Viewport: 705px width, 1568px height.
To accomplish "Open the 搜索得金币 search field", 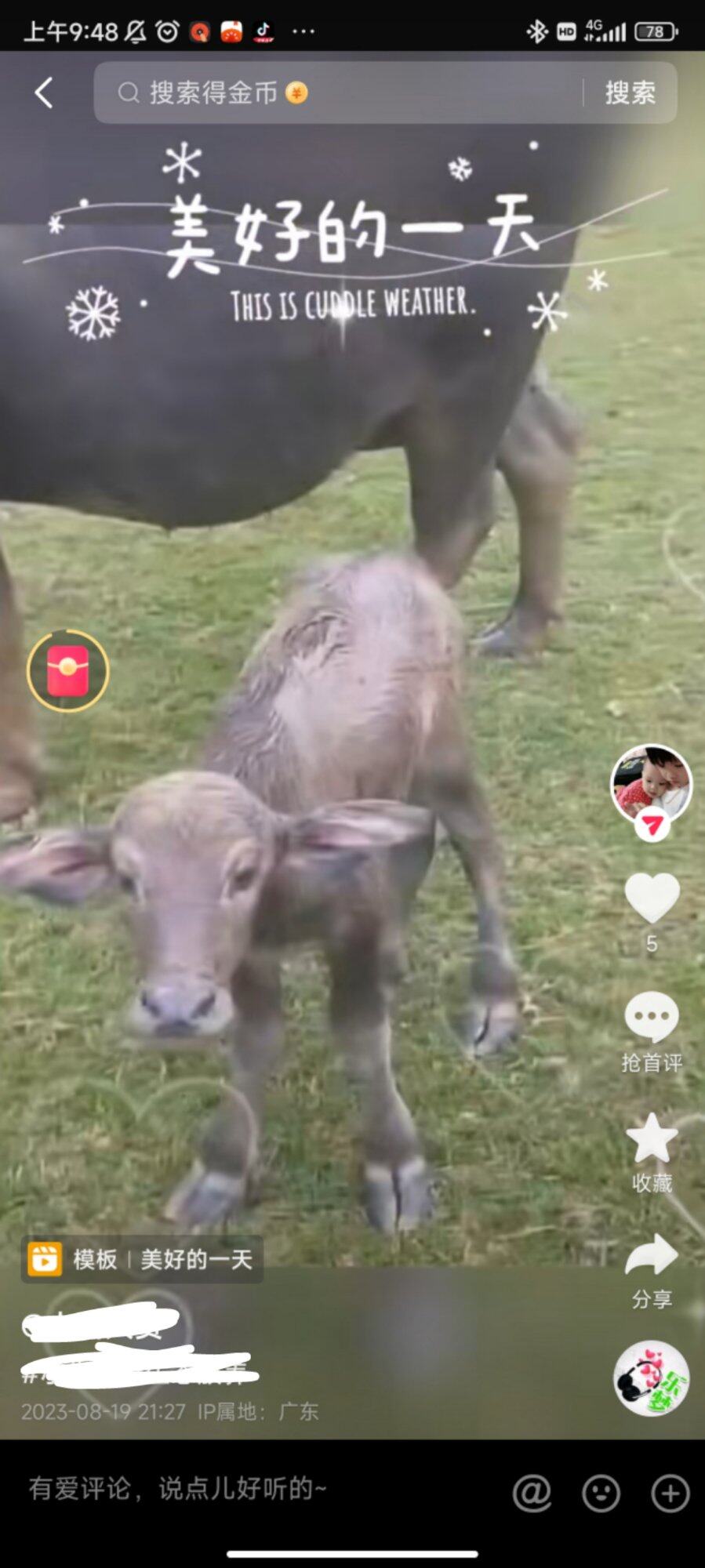I will (337, 93).
